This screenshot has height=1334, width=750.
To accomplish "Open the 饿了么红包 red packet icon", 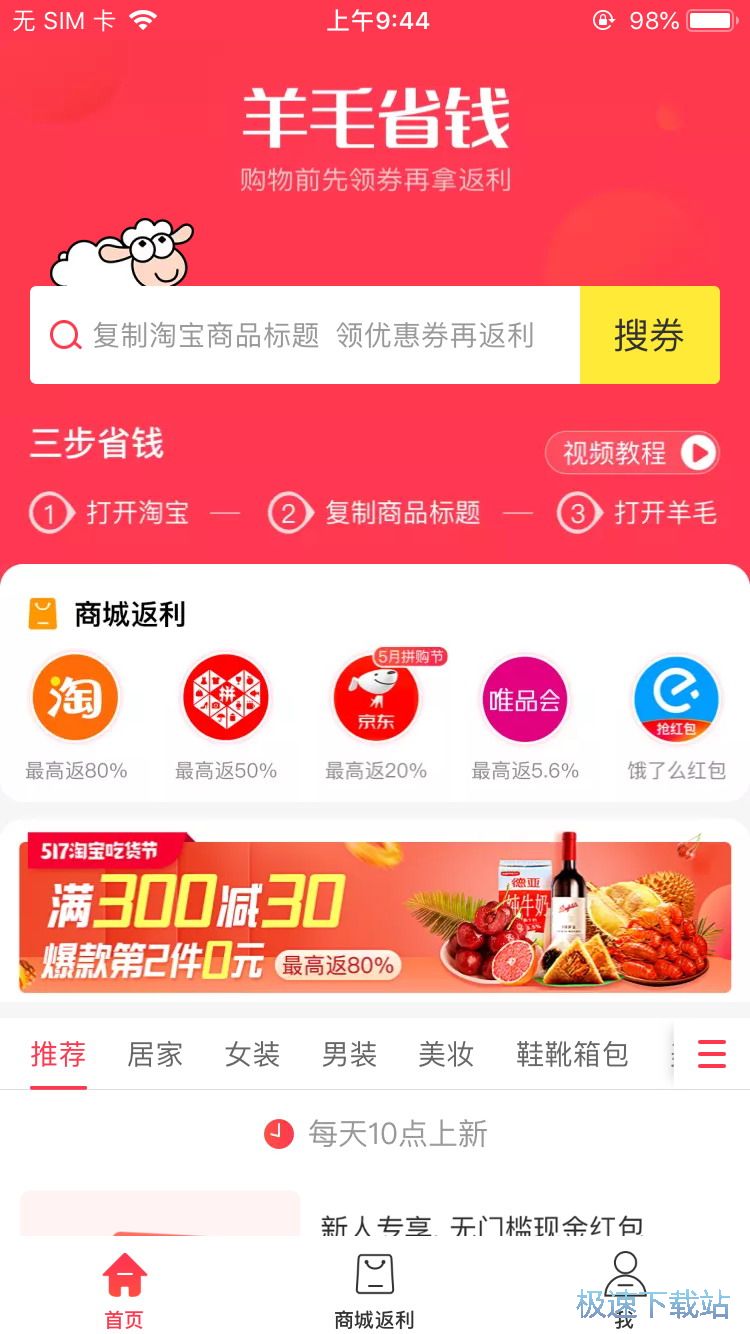I will tap(675, 698).
